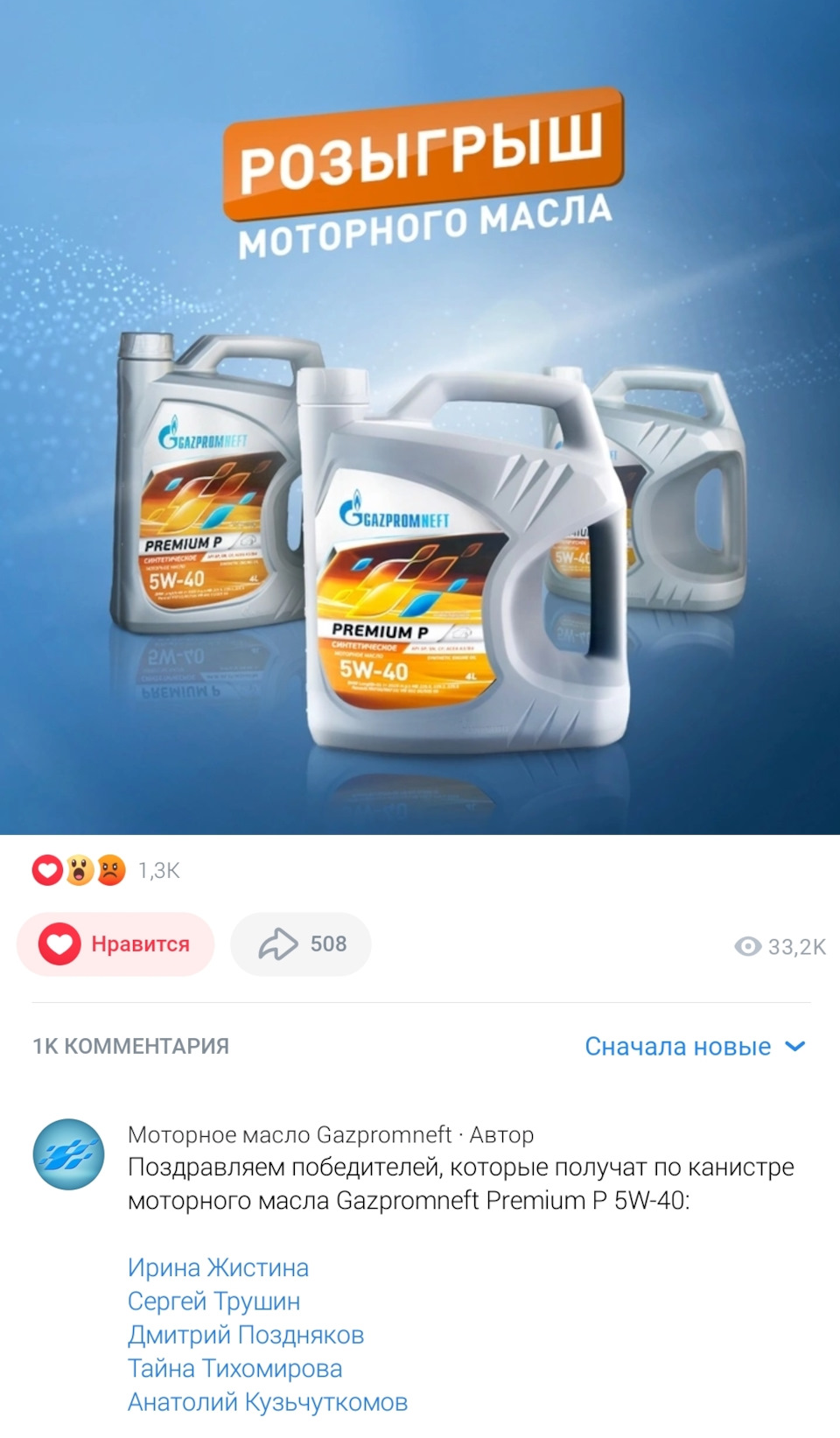Open Ирина Жистина's profile link
Image resolution: width=840 pixels, height=1438 pixels.
(218, 1268)
